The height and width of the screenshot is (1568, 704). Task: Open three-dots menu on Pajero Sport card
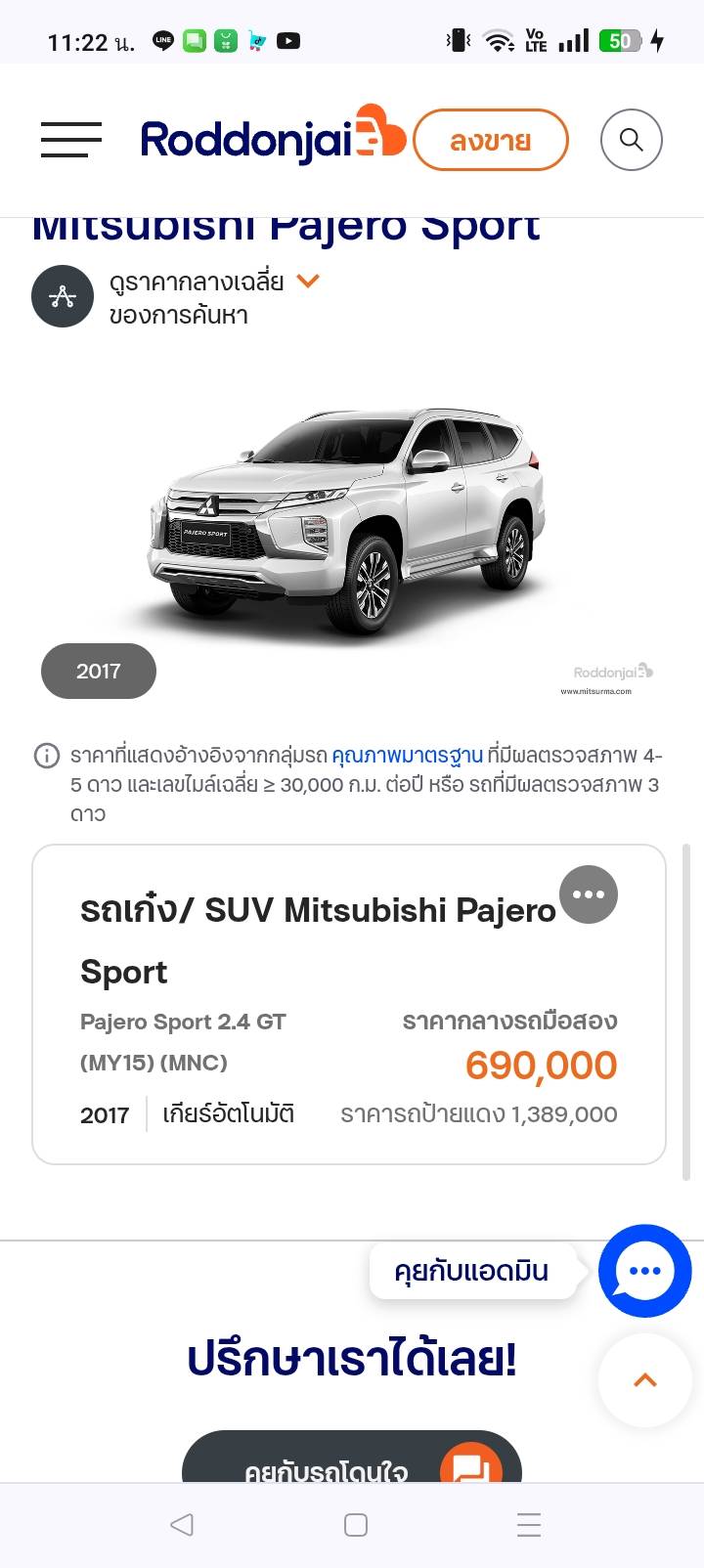point(589,894)
